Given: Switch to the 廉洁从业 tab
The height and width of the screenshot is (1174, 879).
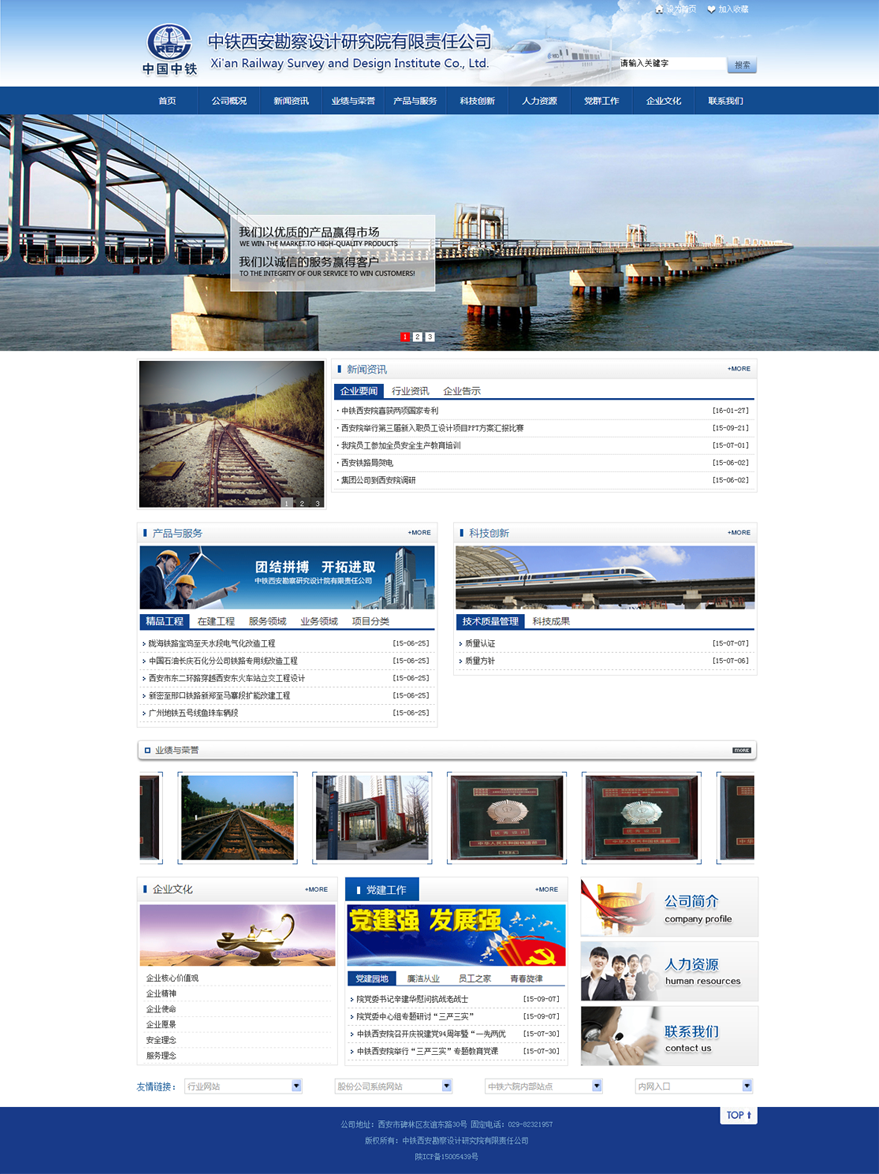Looking at the screenshot, I should [423, 978].
